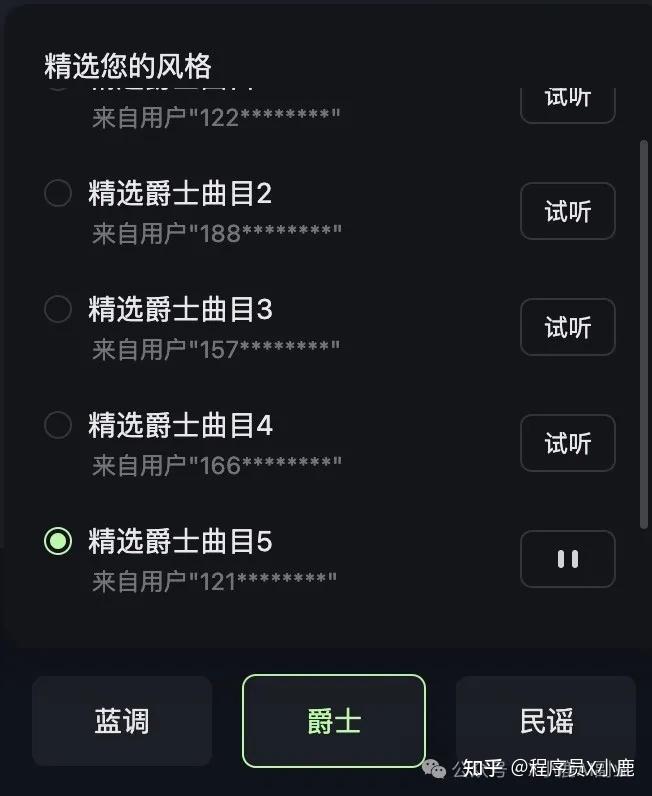This screenshot has width=652, height=796.
Task: Switch to the 民谣 style
Action: click(x=546, y=721)
